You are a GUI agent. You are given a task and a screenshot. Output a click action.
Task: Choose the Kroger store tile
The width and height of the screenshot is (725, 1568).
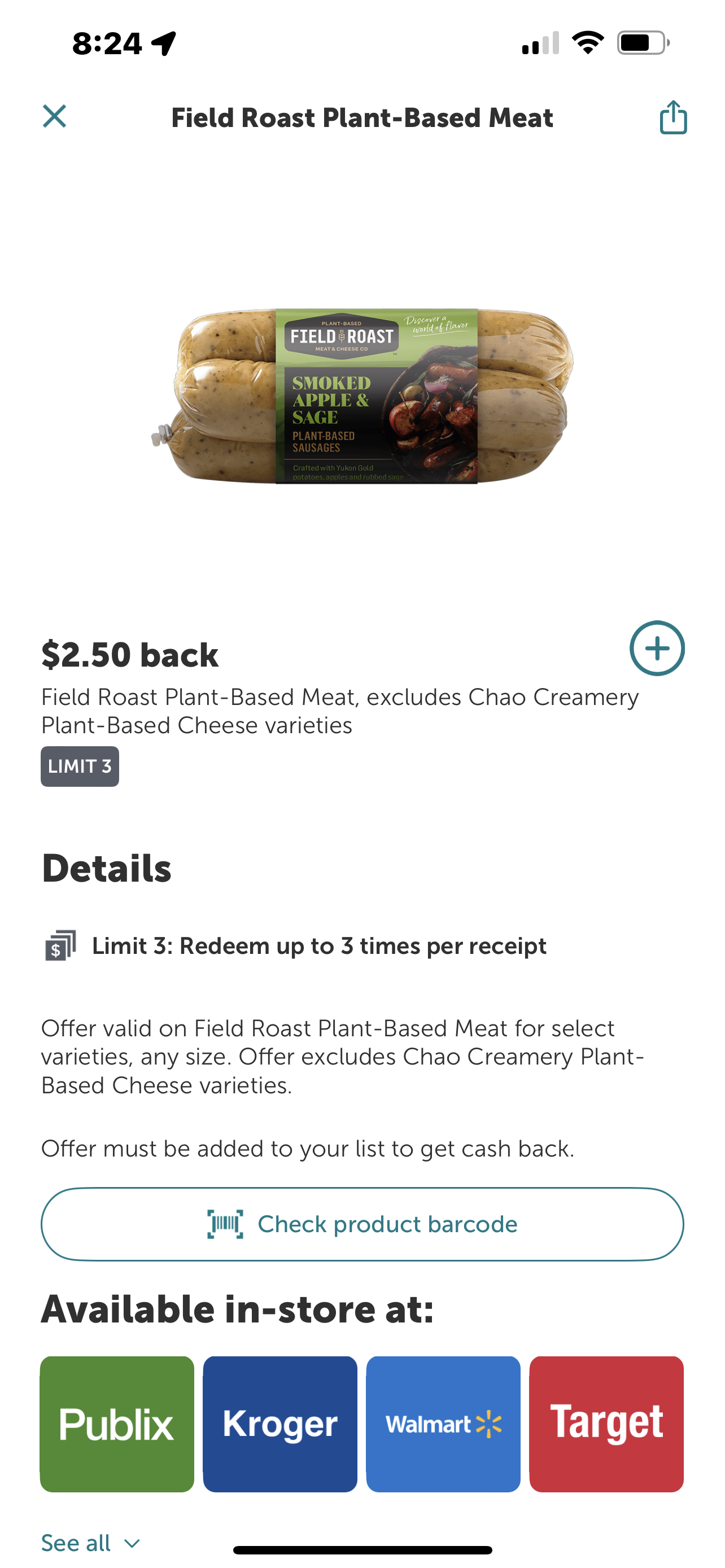(280, 1423)
